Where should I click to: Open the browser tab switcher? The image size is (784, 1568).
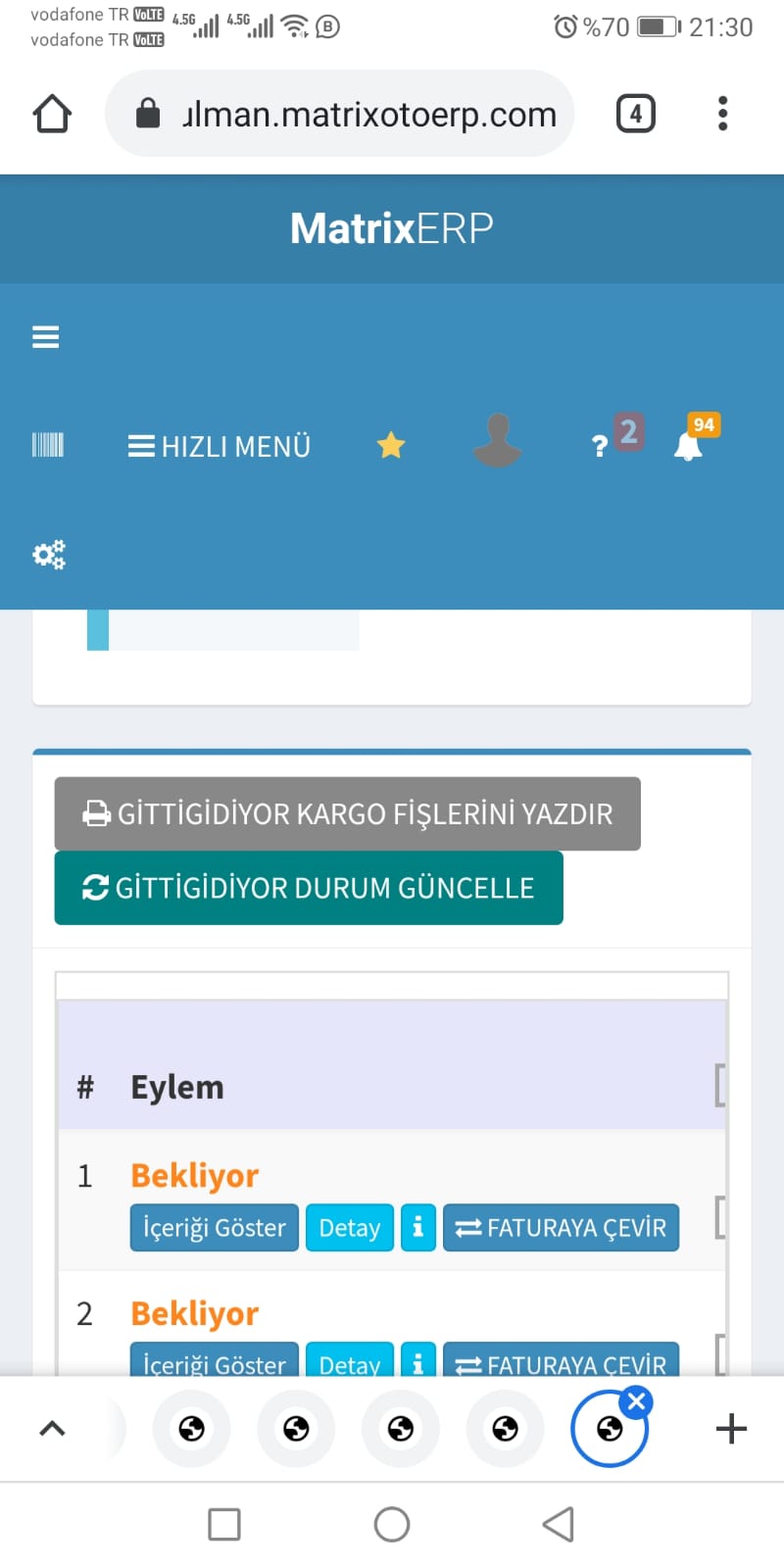[x=635, y=114]
